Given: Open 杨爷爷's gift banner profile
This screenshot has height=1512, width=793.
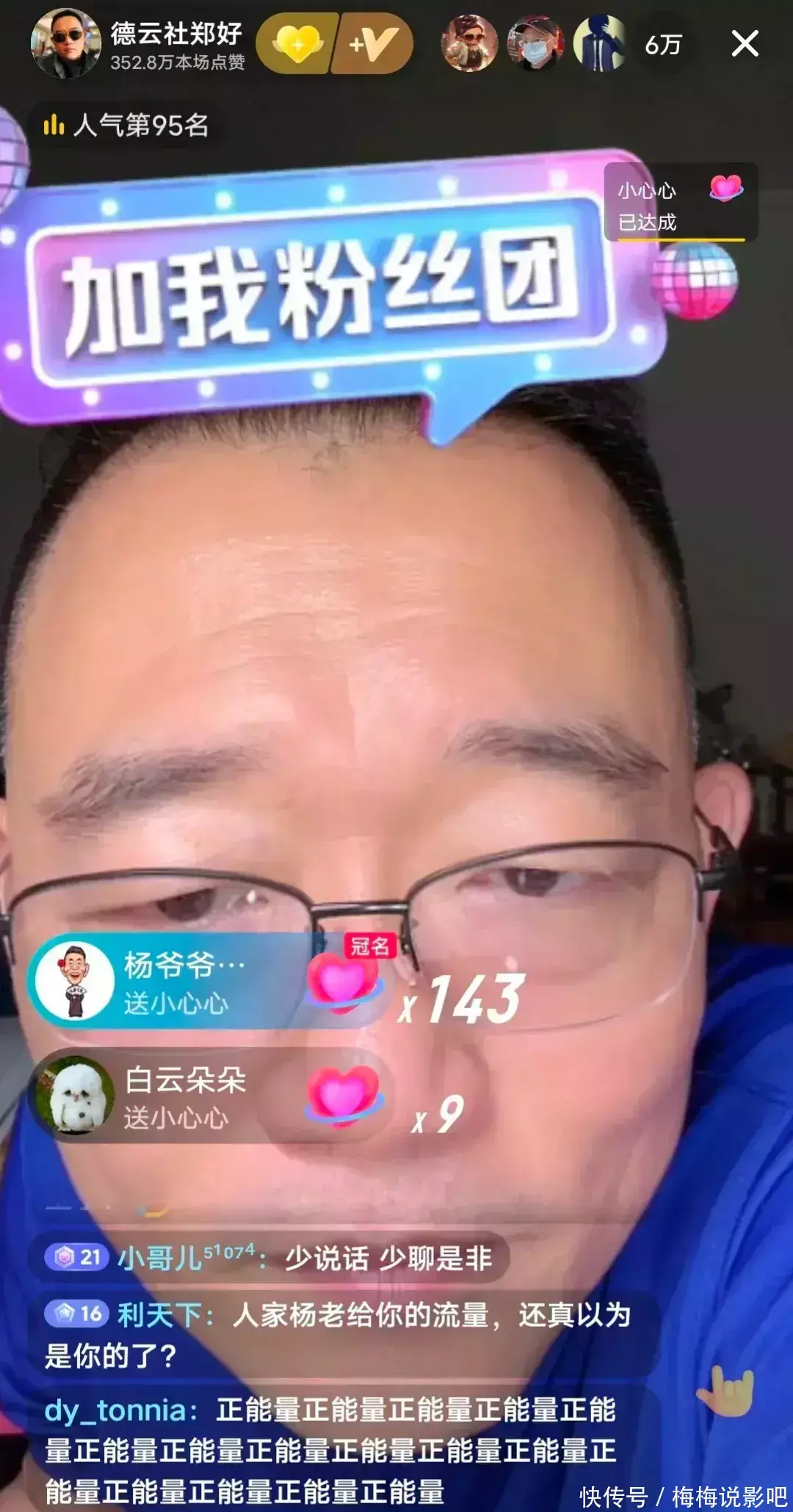Looking at the screenshot, I should [x=75, y=981].
